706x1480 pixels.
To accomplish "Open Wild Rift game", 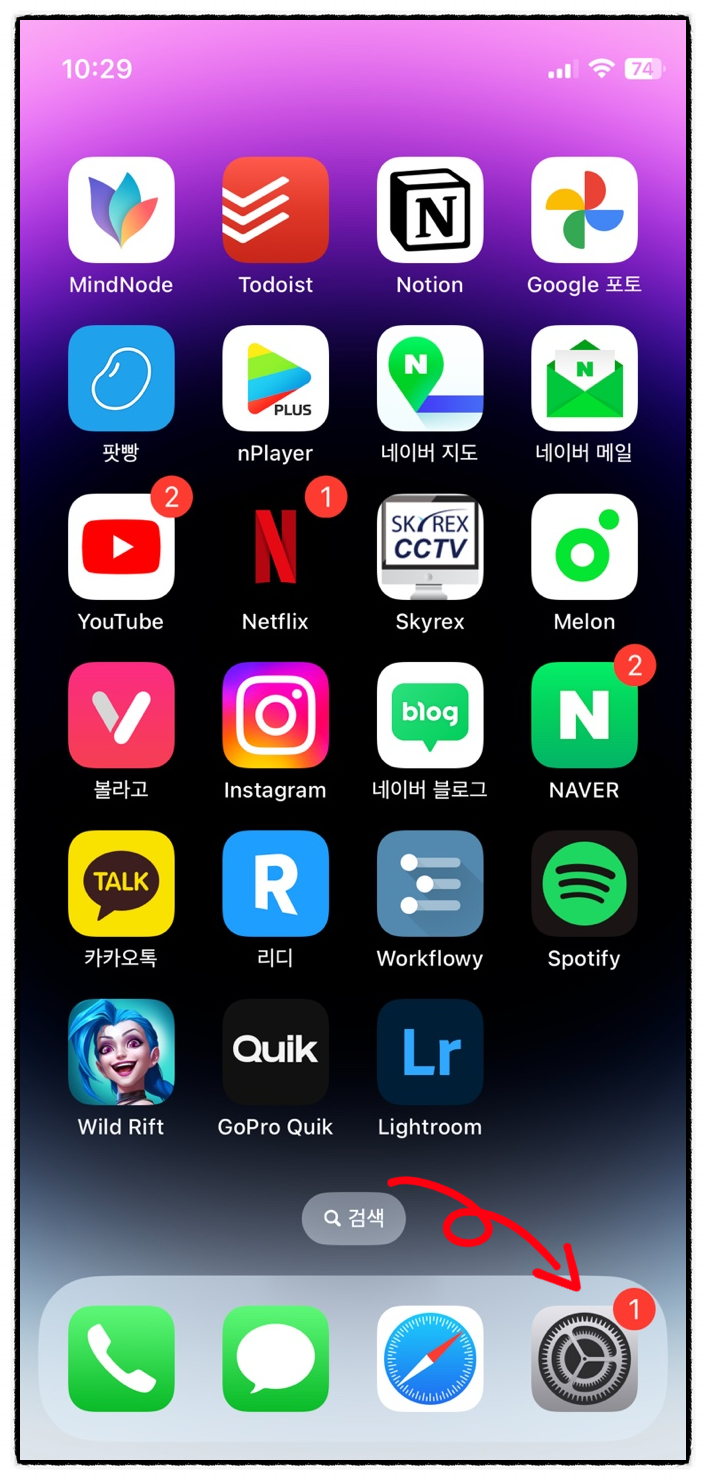I will click(121, 1052).
